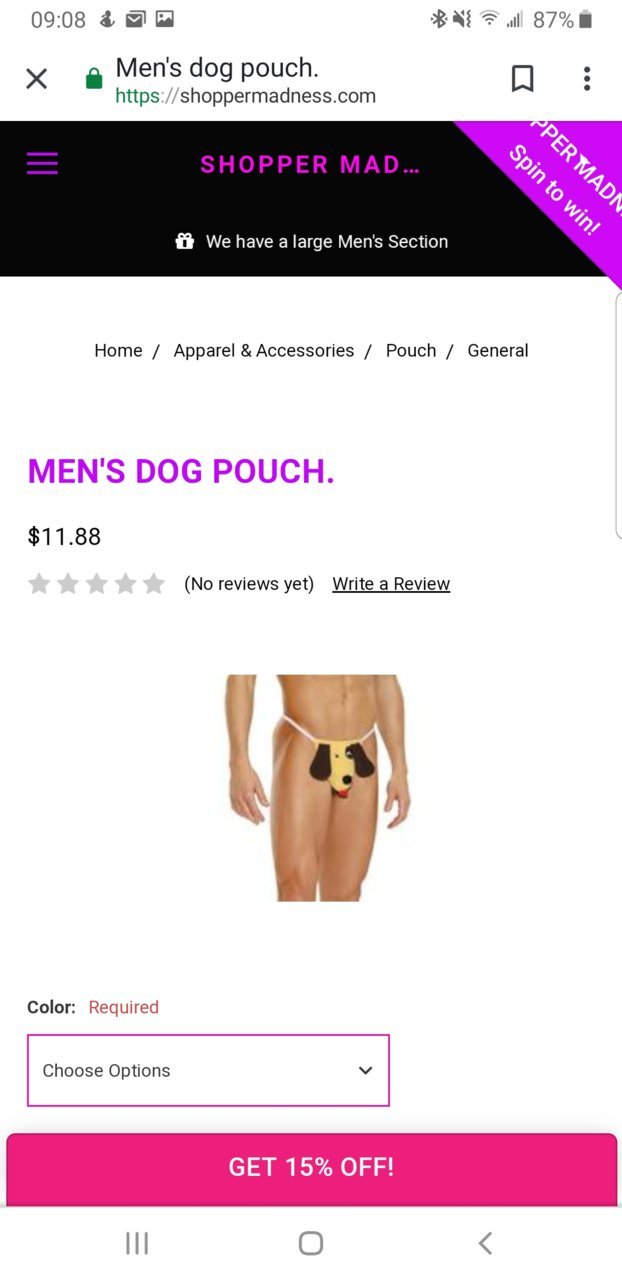Open the General breadcrumb category
Image resolution: width=622 pixels, height=1279 pixels.
497,350
